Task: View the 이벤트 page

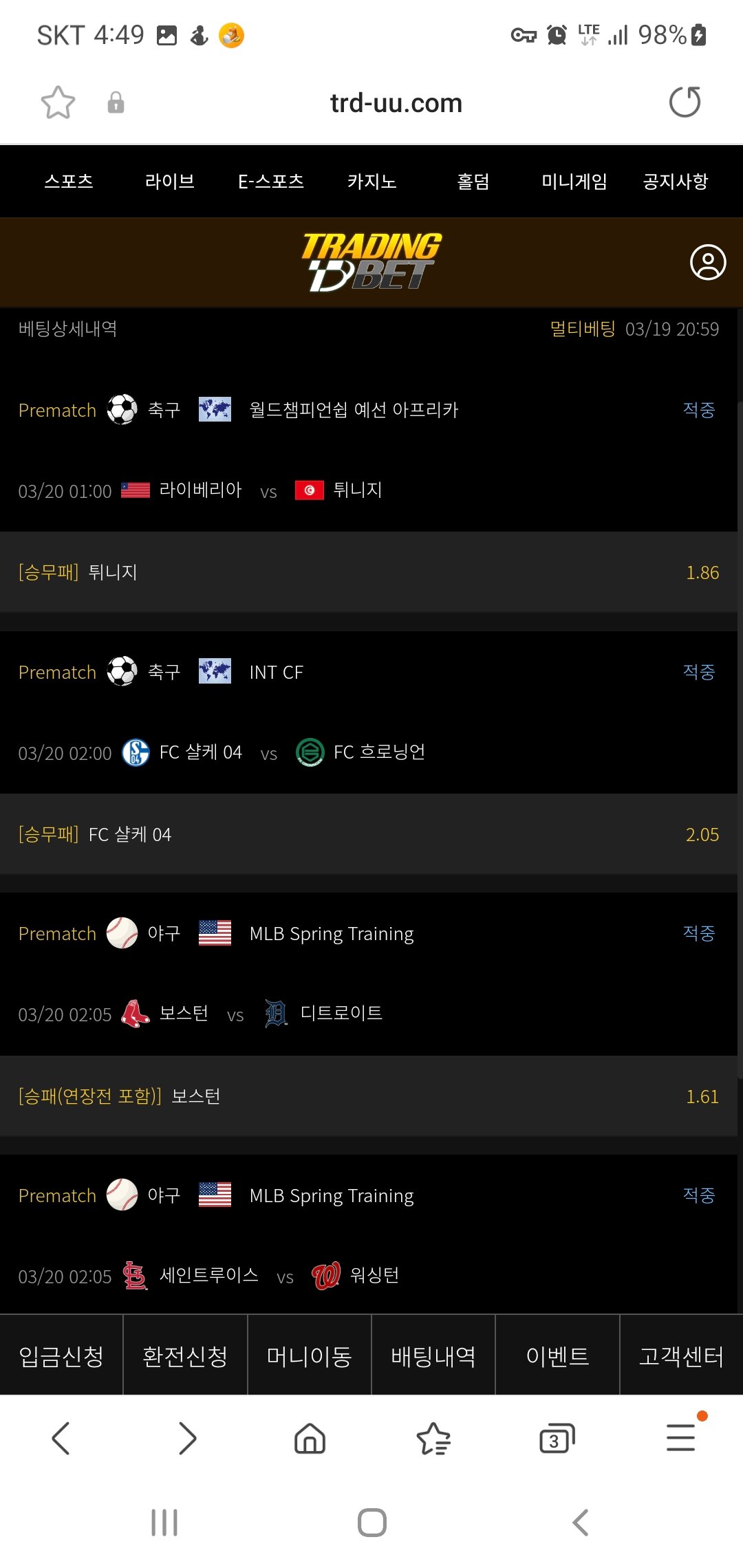Action: (x=557, y=1356)
